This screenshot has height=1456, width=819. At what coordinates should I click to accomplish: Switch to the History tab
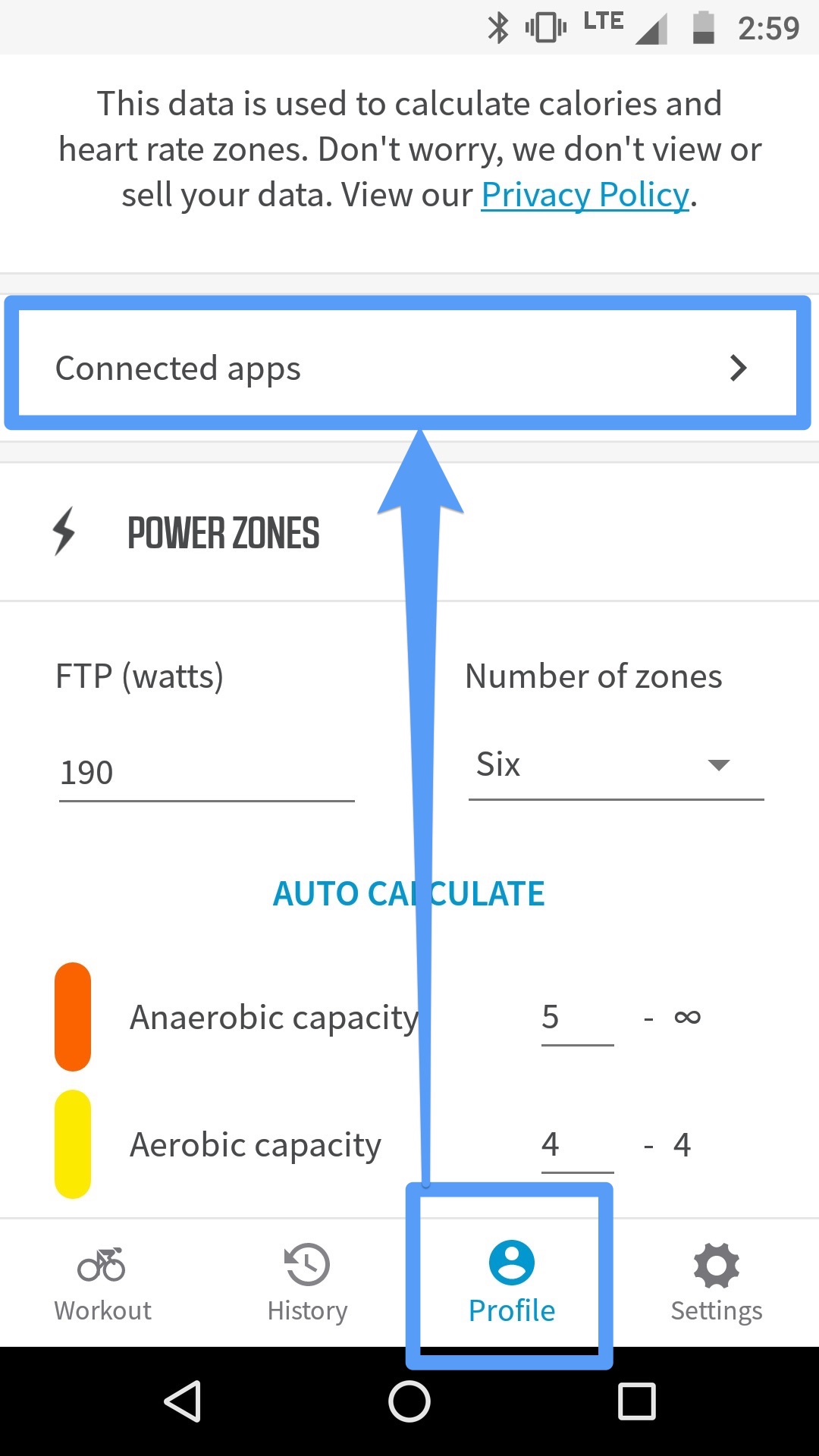307,1283
